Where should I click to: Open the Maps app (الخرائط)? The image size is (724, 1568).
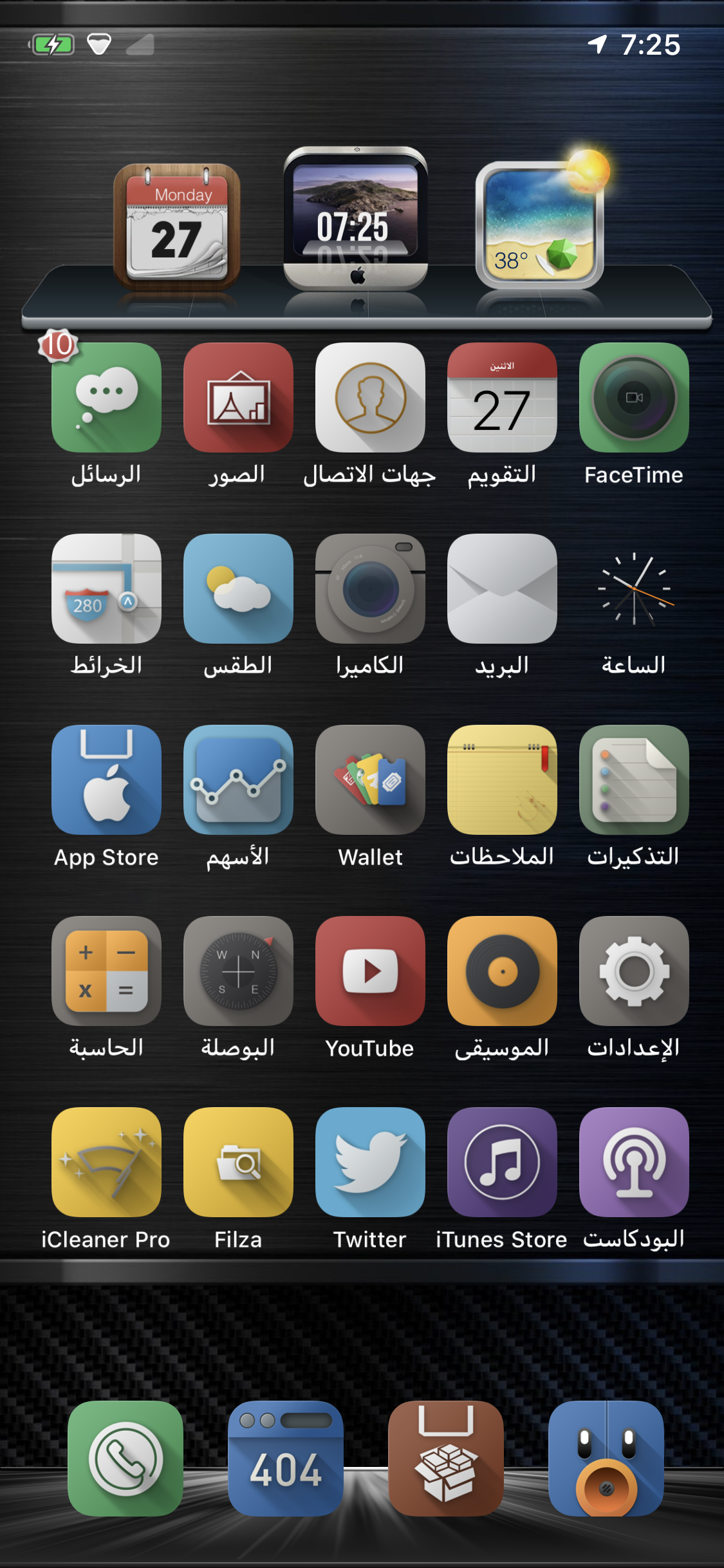[x=106, y=588]
